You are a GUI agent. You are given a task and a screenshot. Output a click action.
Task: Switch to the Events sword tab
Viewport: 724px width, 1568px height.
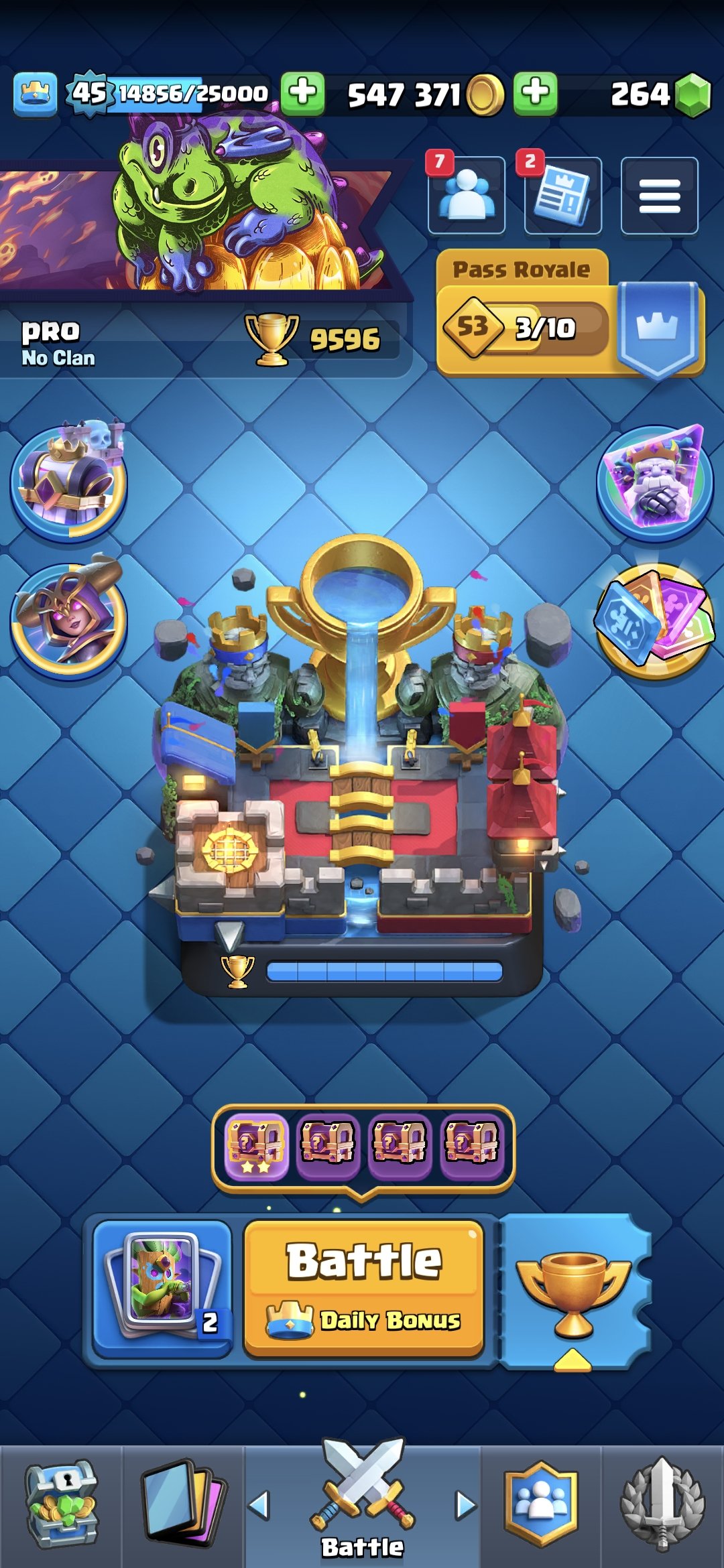[662, 1504]
